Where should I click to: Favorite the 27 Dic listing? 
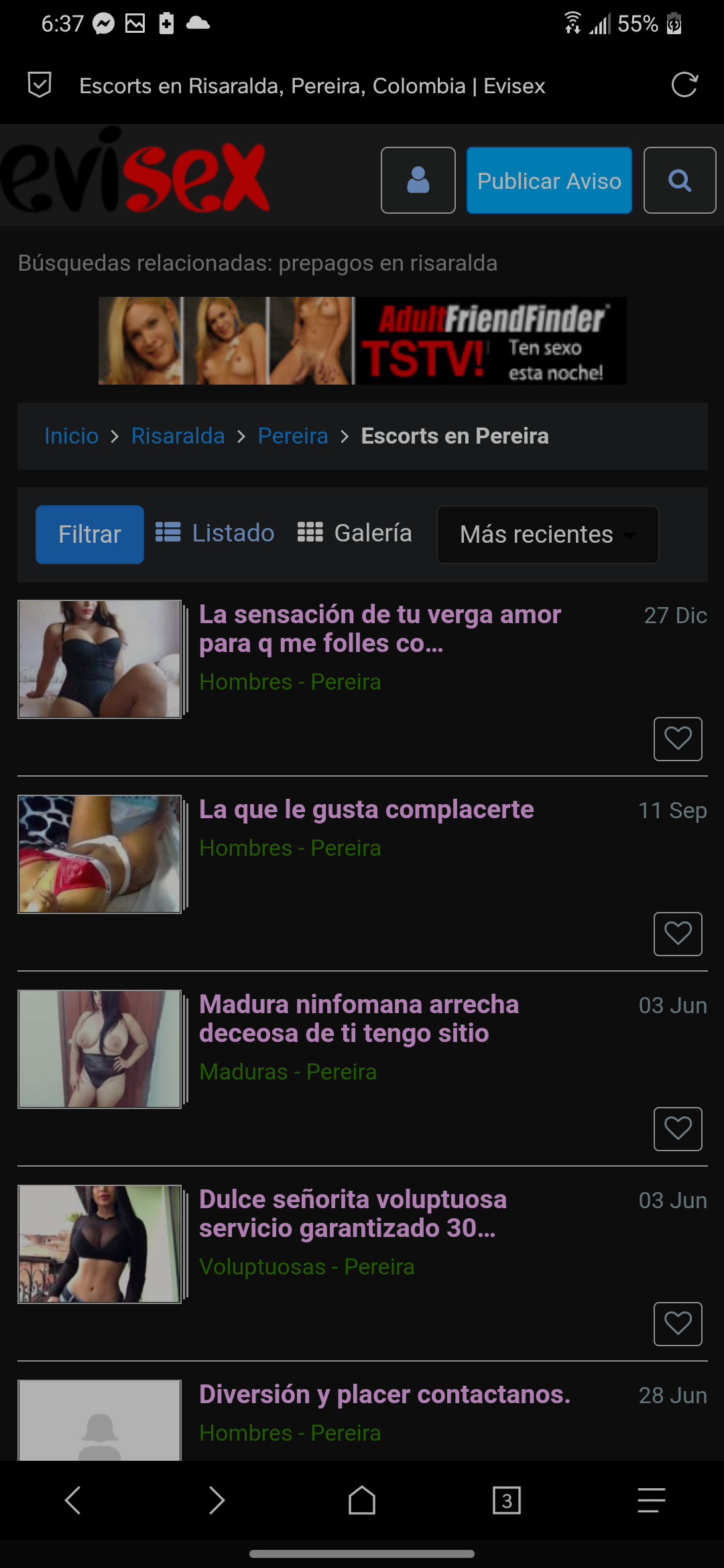[678, 739]
